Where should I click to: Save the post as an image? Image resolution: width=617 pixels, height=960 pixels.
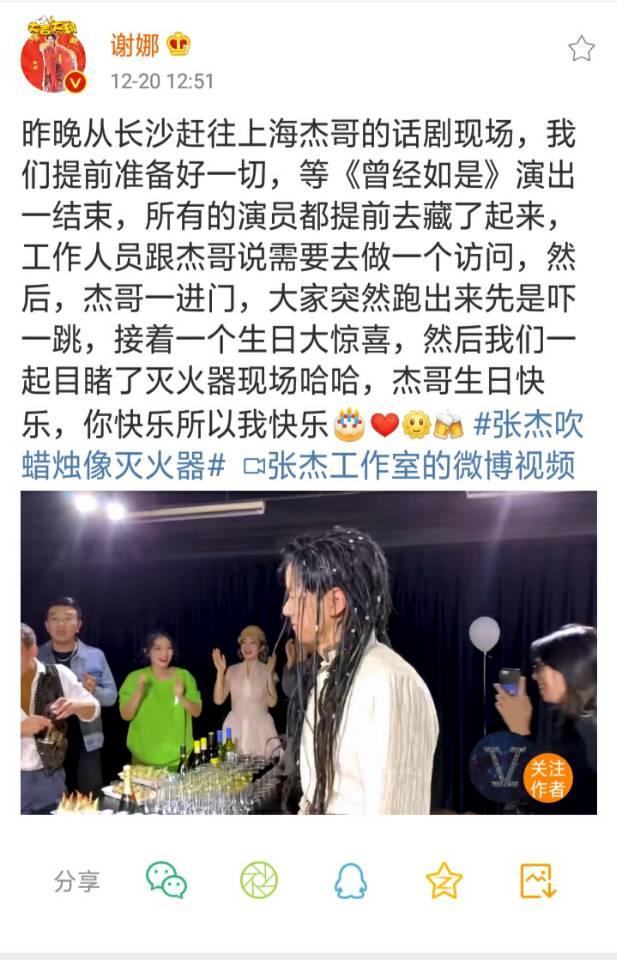[x=537, y=880]
